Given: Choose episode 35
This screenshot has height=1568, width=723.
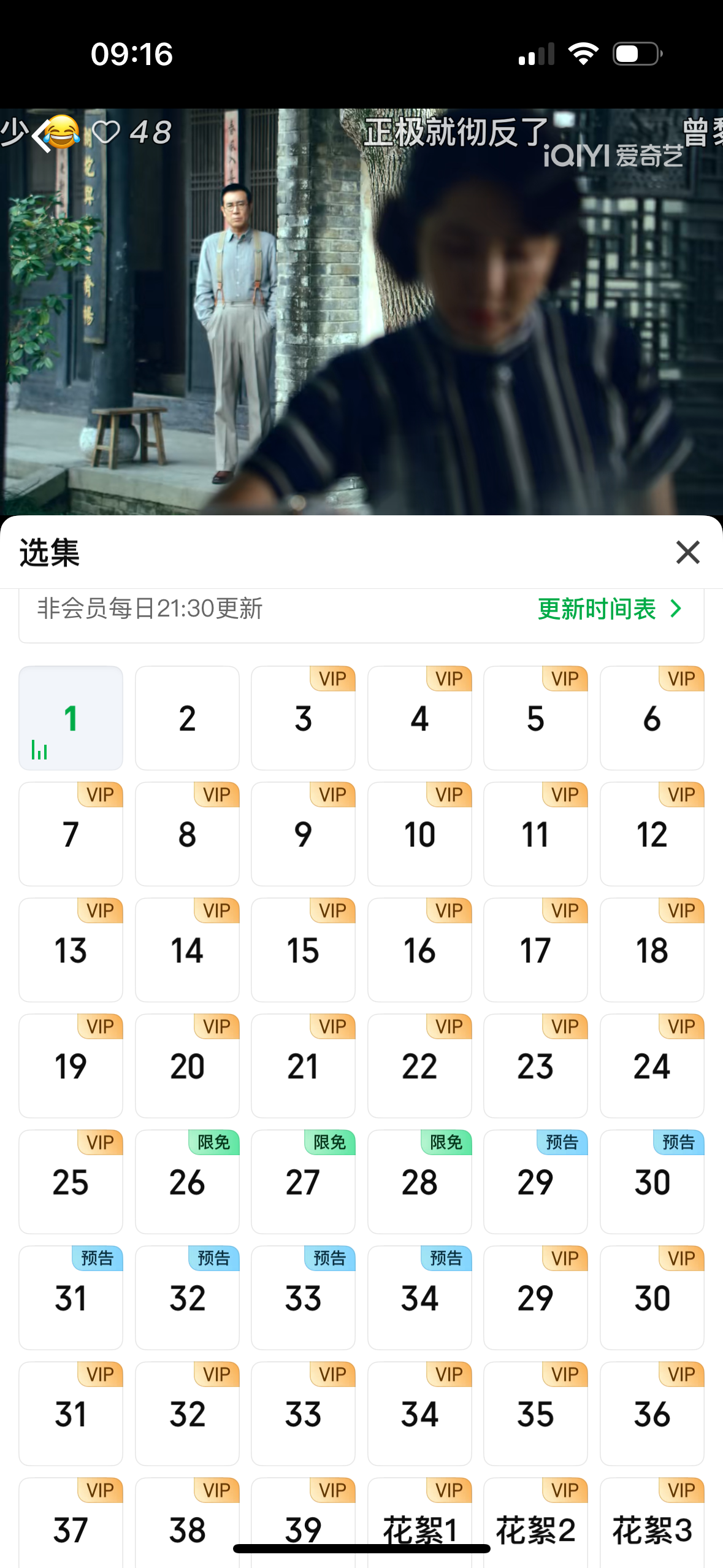Looking at the screenshot, I should (535, 1414).
